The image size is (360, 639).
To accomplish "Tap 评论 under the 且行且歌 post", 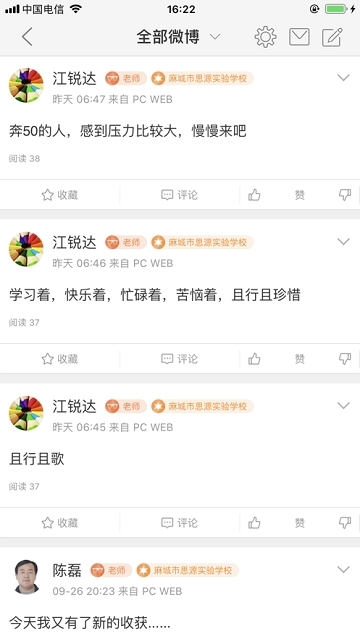I will (x=179, y=522).
